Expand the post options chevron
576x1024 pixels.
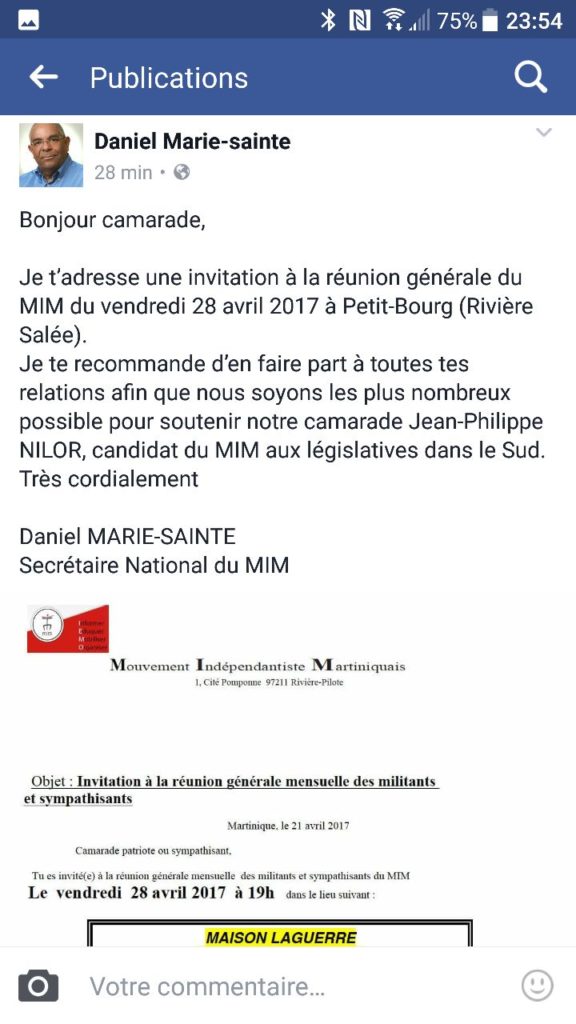[x=543, y=133]
